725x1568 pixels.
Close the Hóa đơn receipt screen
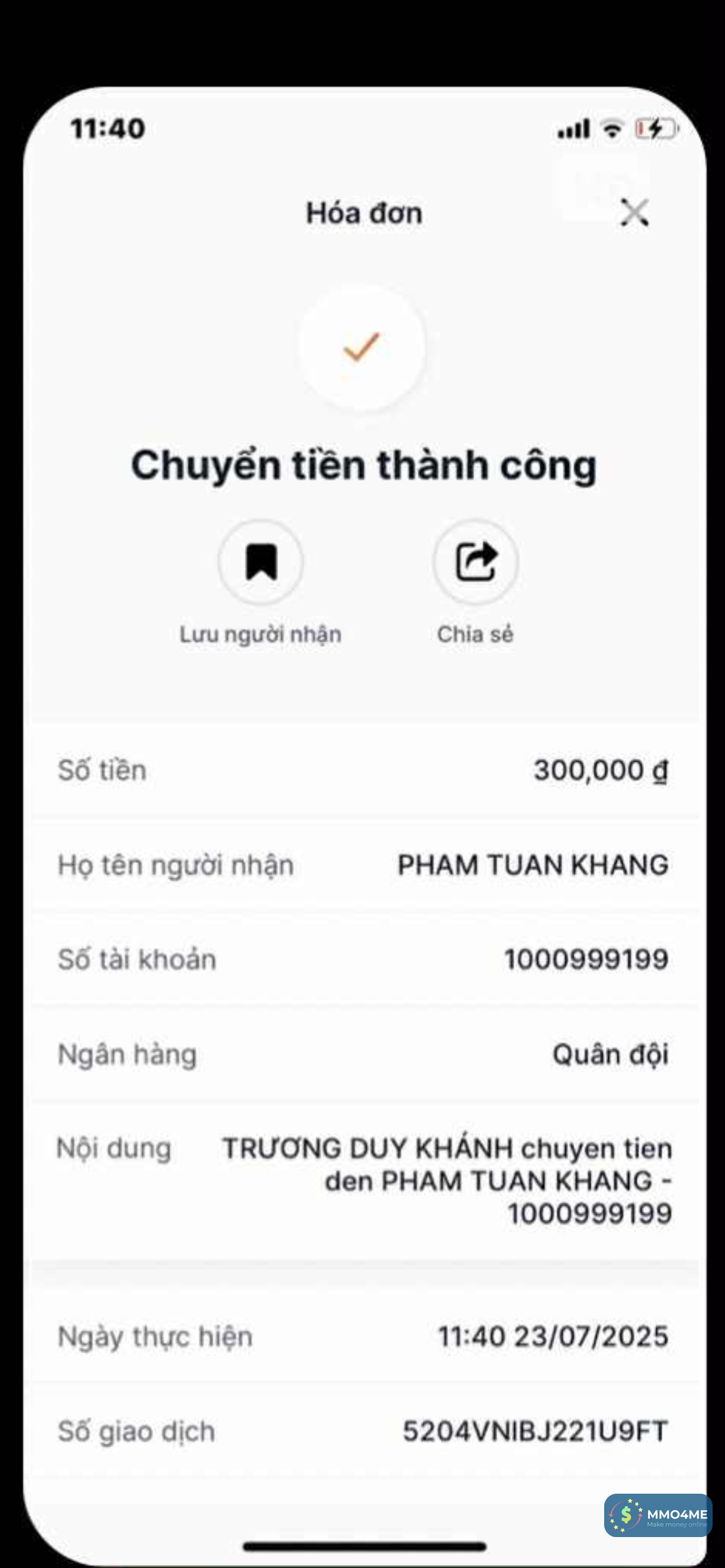[x=634, y=213]
